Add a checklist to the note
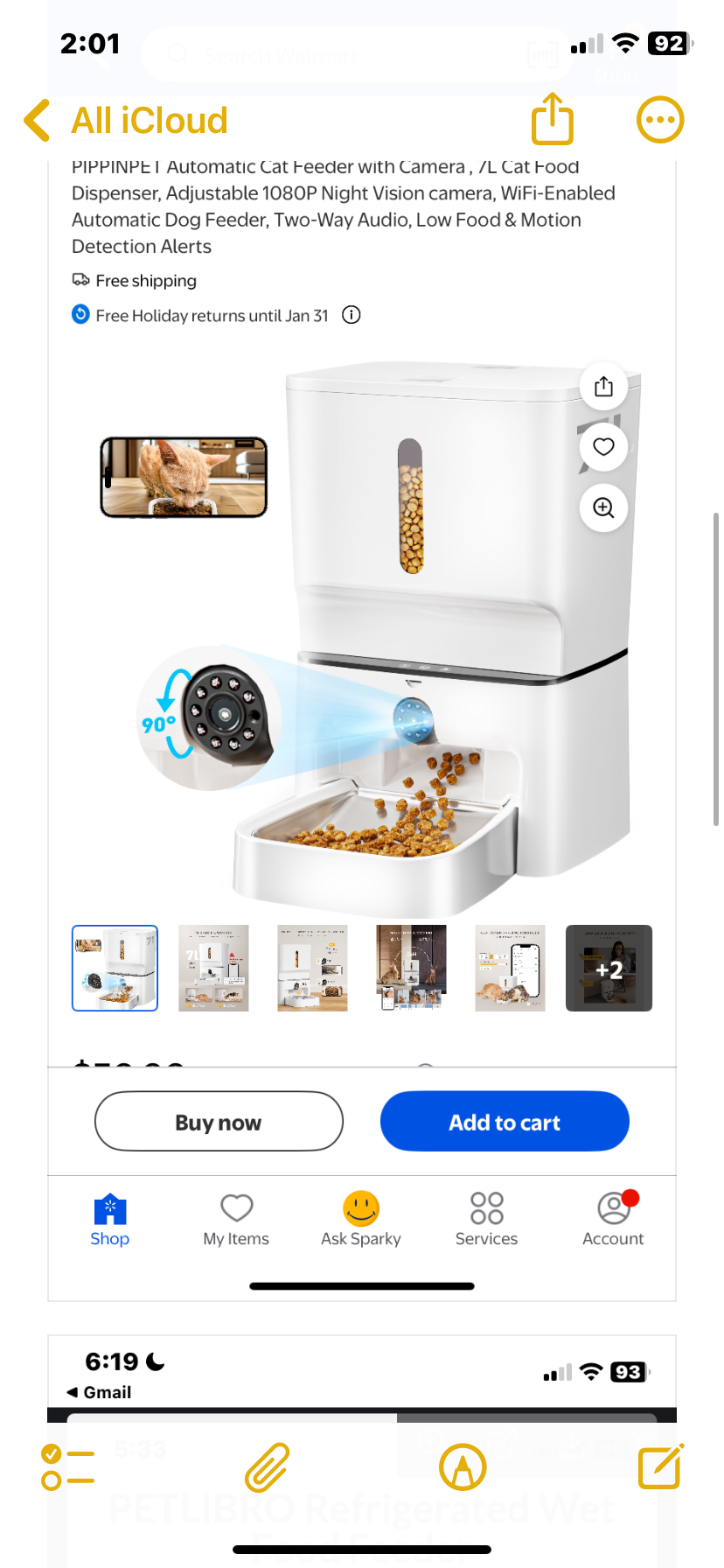The height and width of the screenshot is (1568, 724). point(67,1467)
